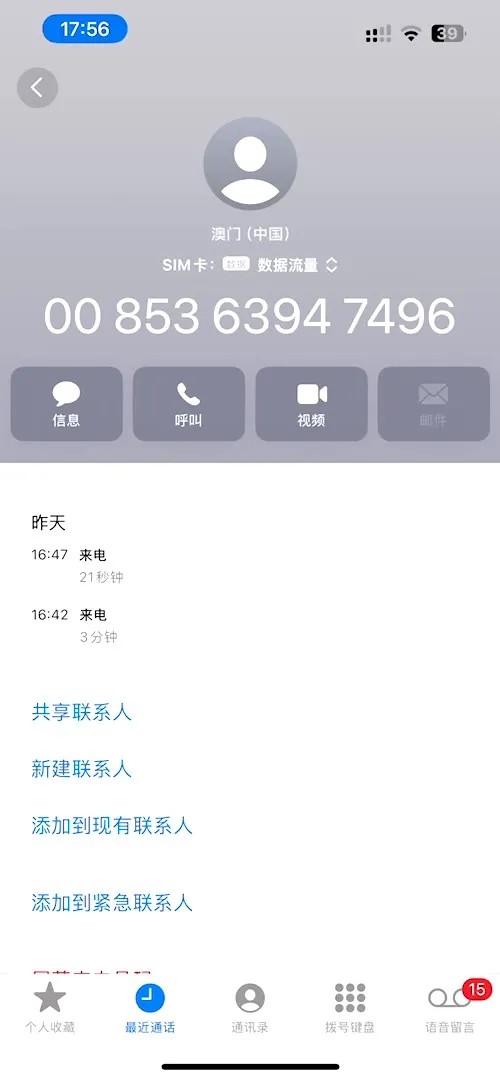Switch to the 个人收藏 tab

point(50,1008)
